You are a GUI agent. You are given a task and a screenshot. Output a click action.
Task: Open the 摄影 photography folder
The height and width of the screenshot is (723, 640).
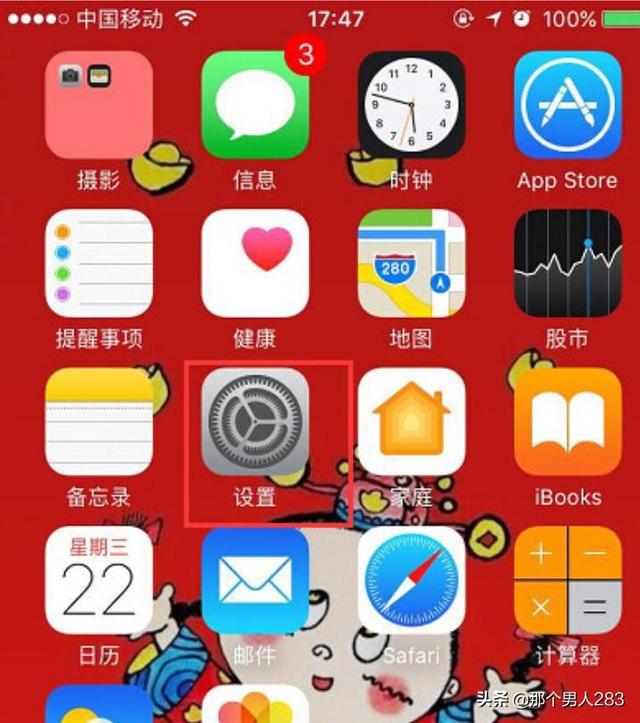[x=99, y=104]
